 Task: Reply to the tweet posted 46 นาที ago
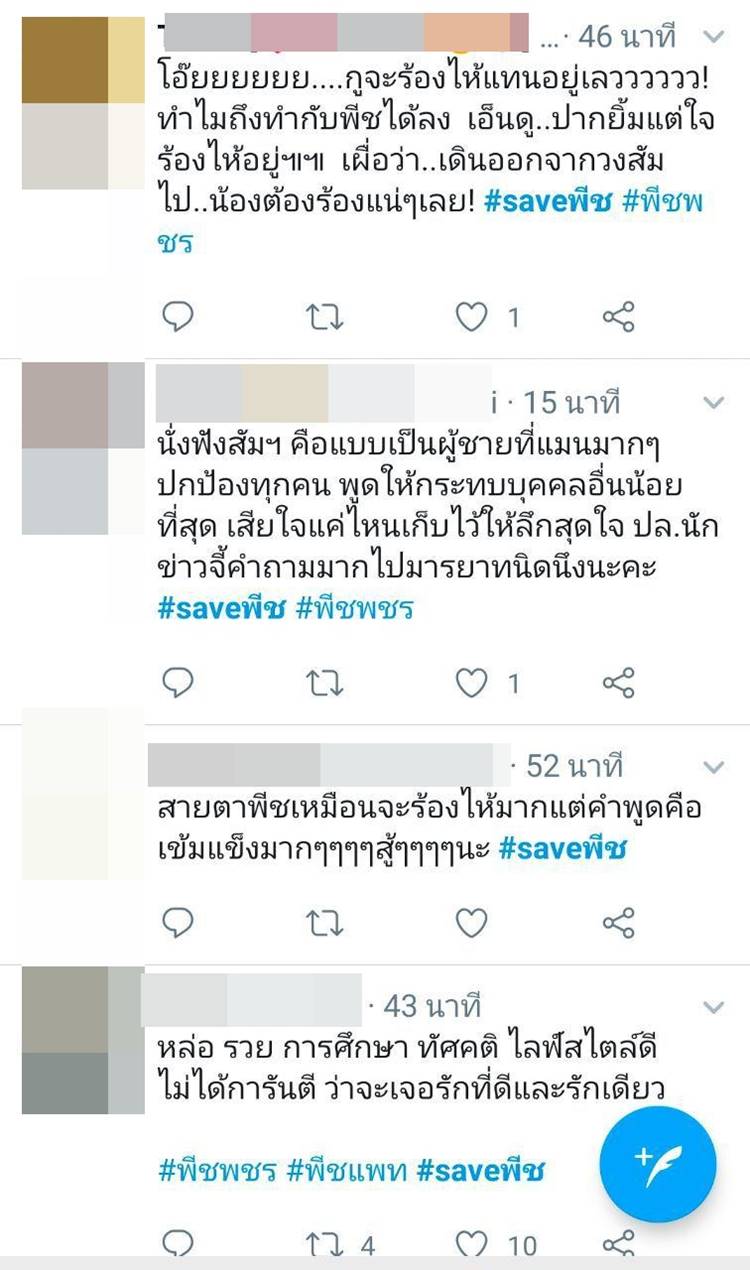[177, 318]
